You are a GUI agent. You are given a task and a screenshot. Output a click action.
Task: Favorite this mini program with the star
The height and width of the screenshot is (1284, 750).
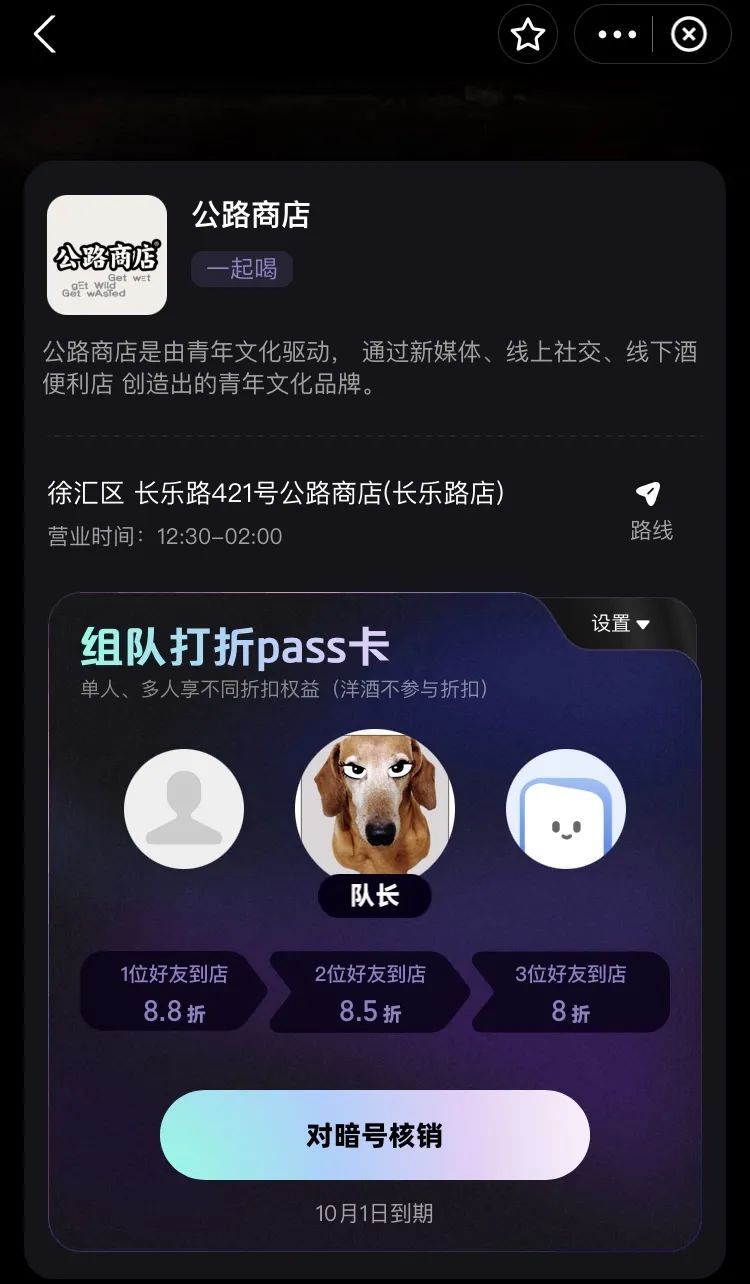click(x=527, y=36)
